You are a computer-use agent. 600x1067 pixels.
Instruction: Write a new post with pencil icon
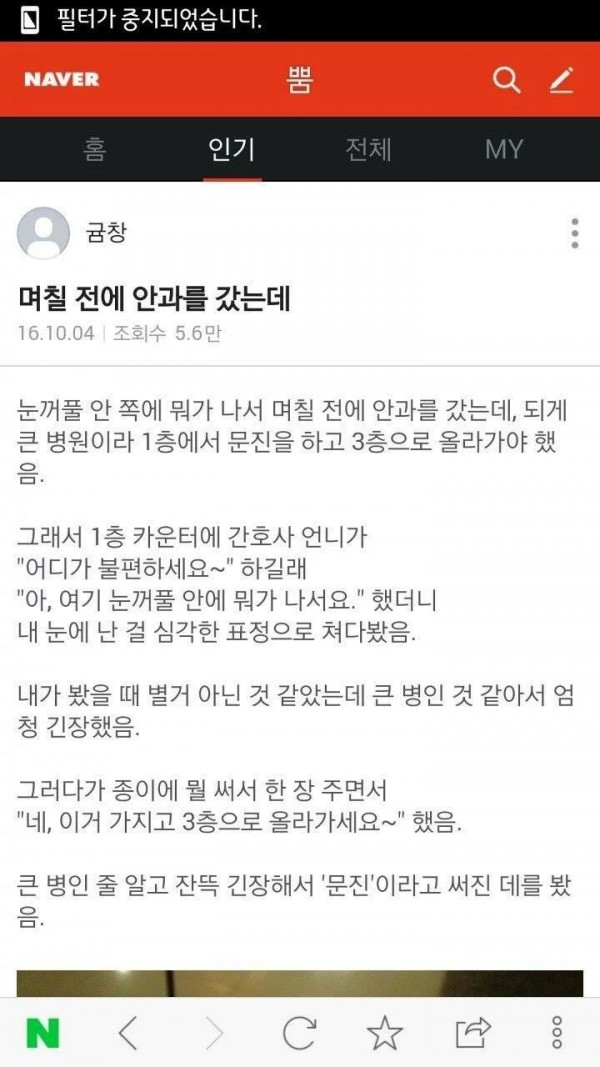tap(562, 80)
